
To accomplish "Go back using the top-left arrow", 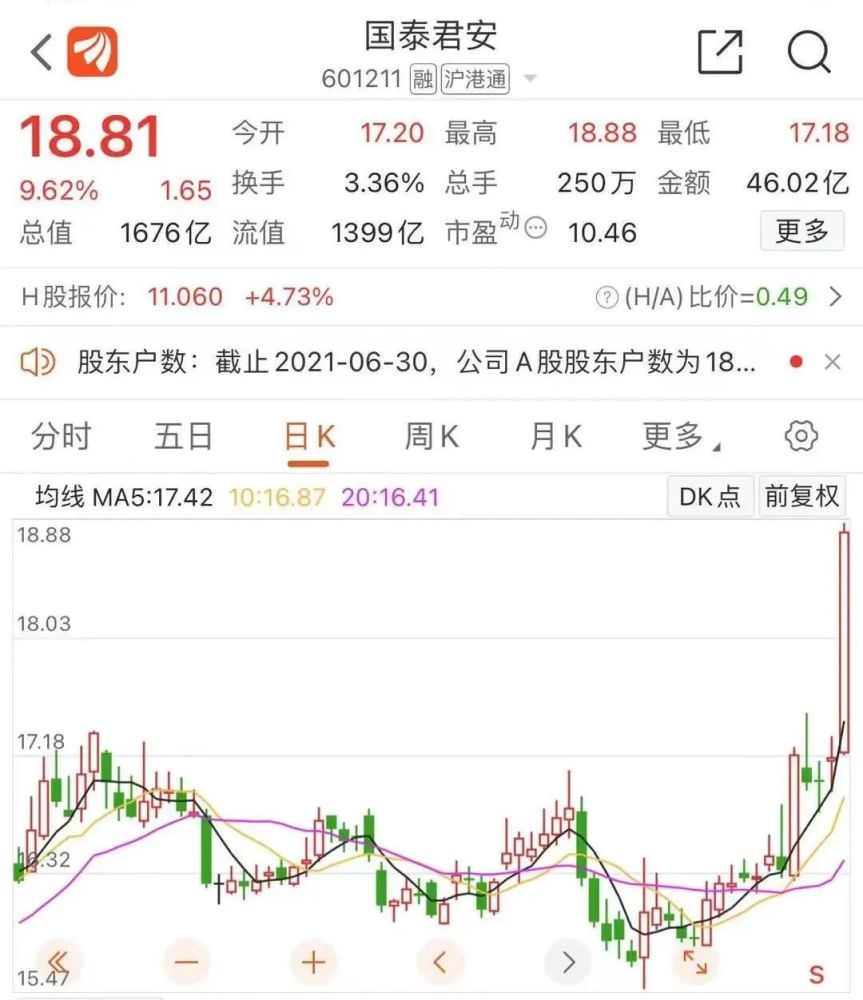I will 41,52.
